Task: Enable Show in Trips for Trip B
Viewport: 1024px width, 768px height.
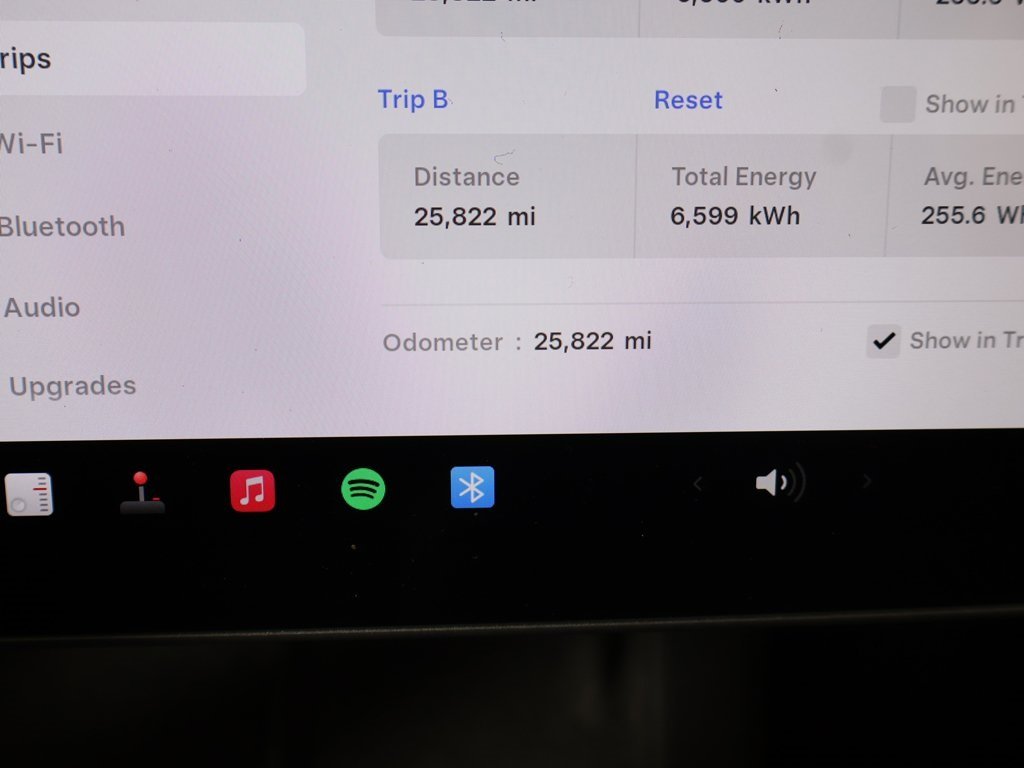Action: point(897,104)
